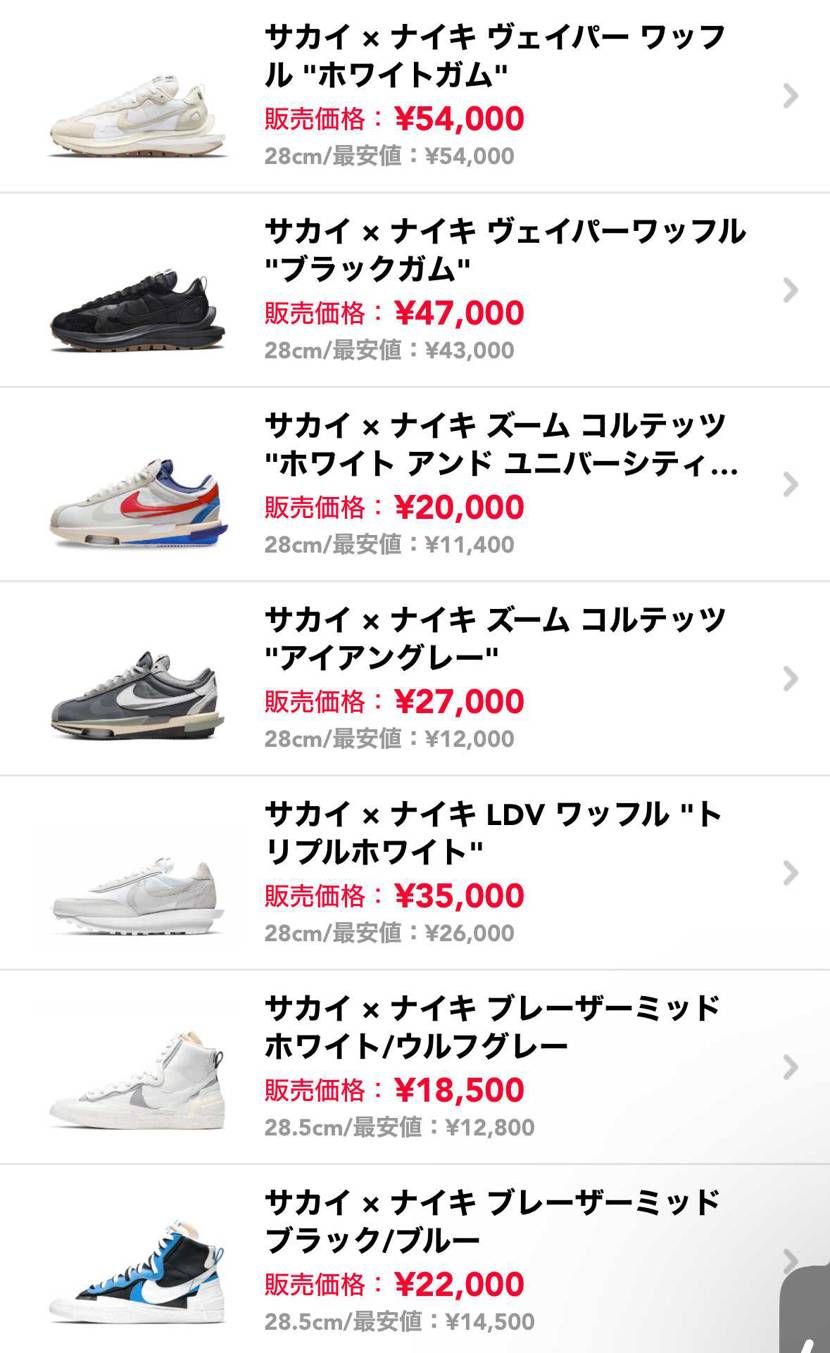This screenshot has height=1353, width=830.
Task: Open the LDV ワッフル トリプルホワイト listing
Action: 415,872
